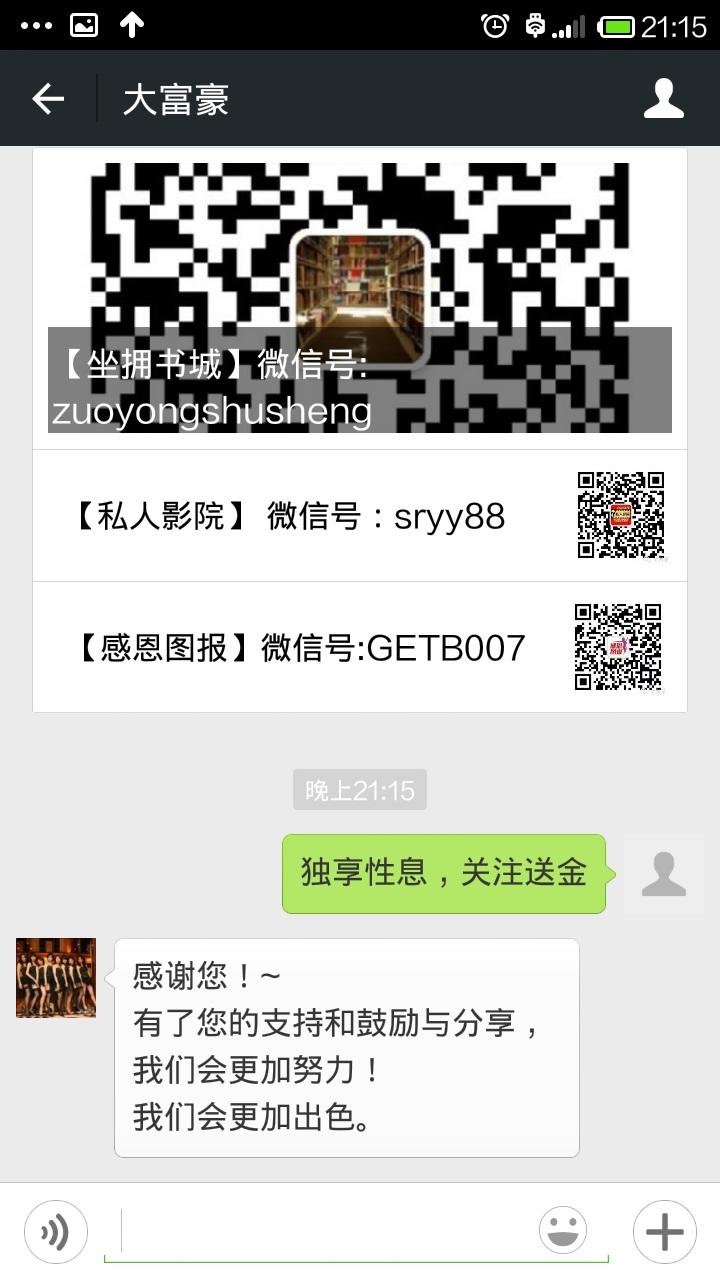720x1280 pixels.
Task: Select the green 独享性息 message bubble
Action: (443, 872)
